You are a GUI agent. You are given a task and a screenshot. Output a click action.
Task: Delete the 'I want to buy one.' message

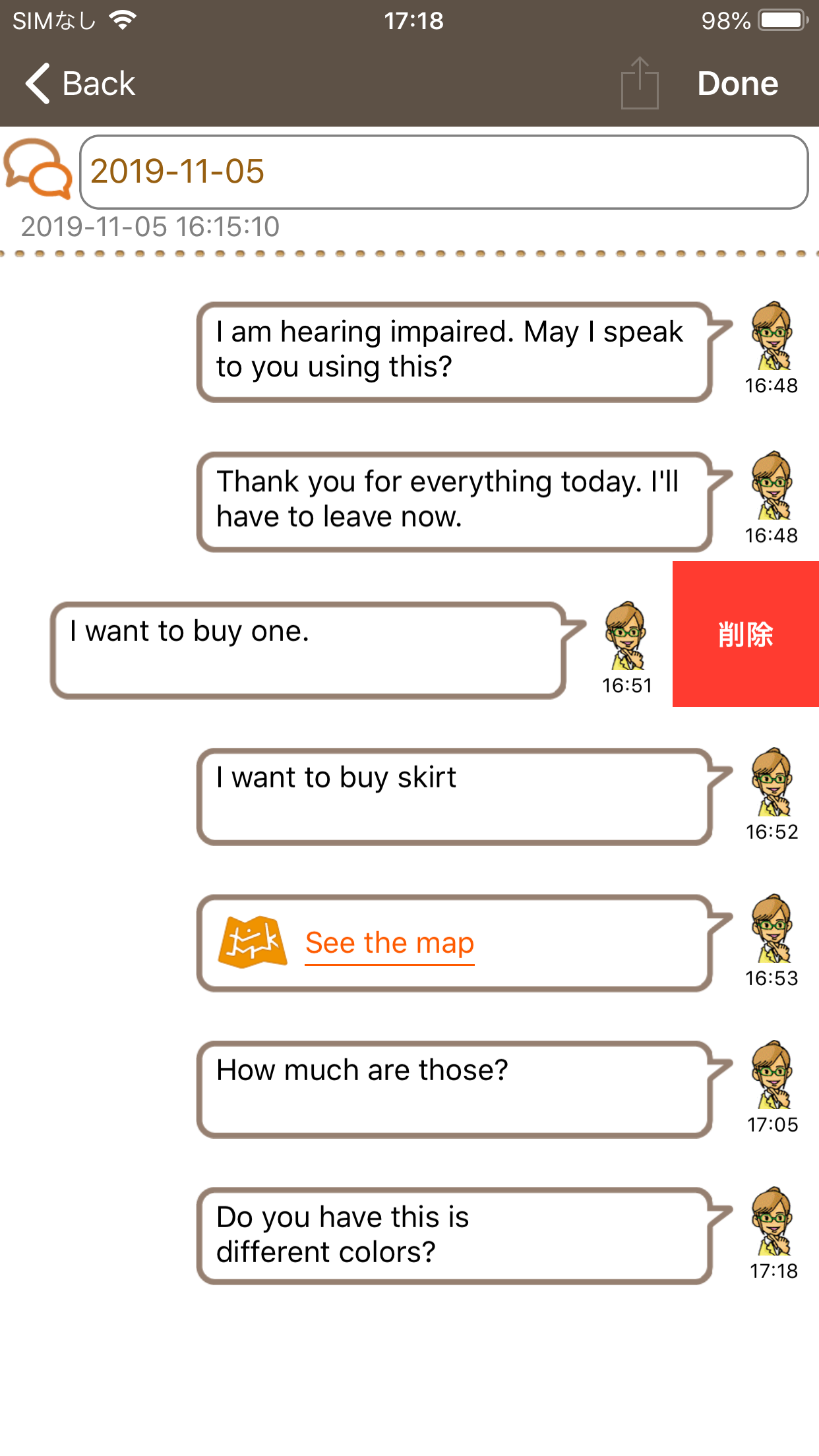coord(745,634)
